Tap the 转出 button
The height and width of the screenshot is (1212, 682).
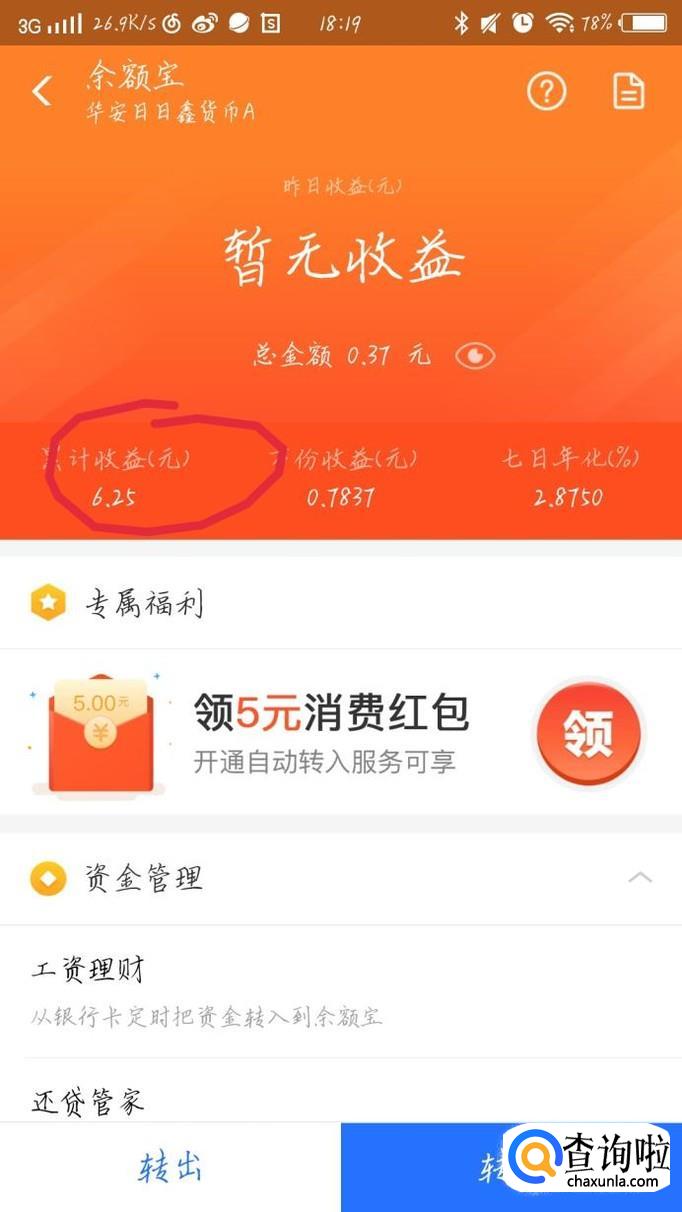(170, 1167)
